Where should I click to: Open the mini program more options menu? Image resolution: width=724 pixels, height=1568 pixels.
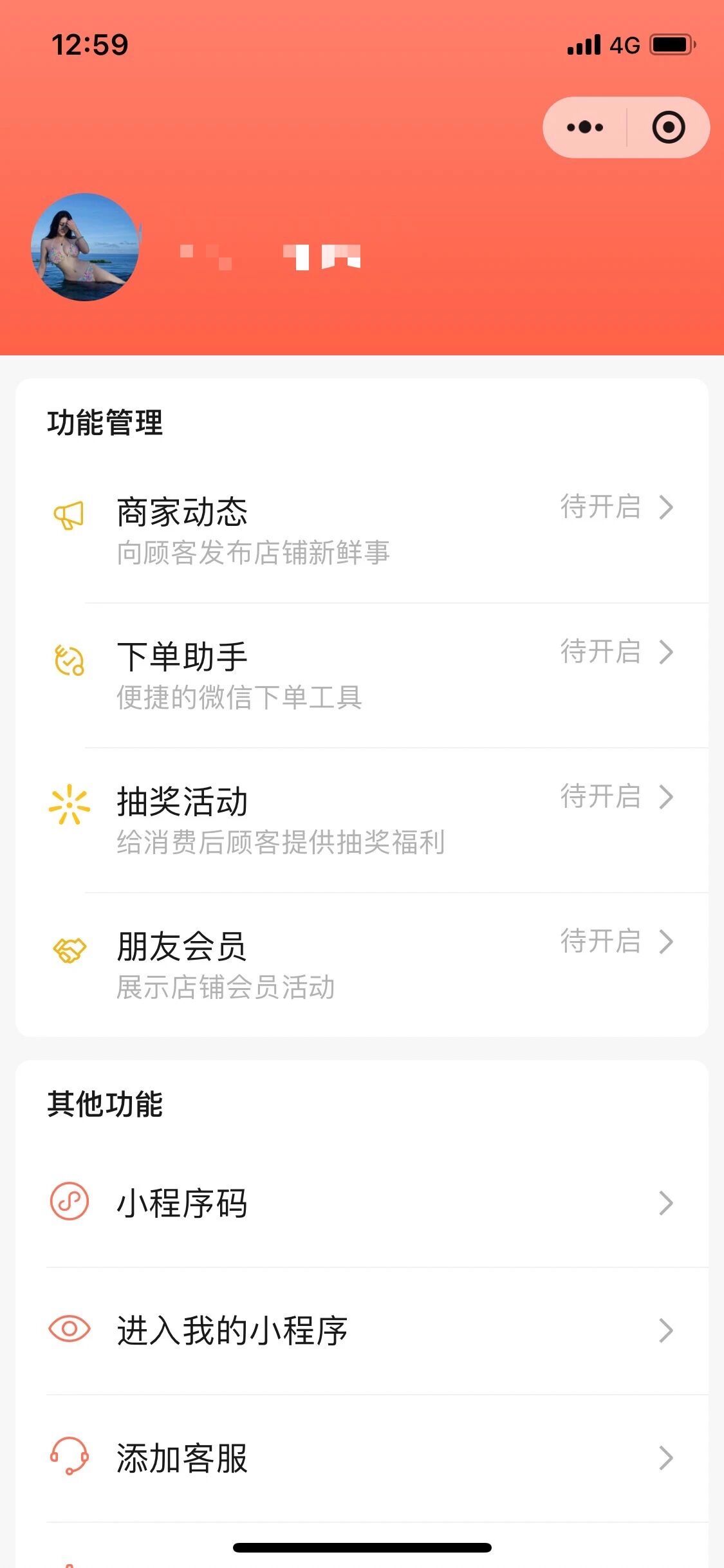tap(584, 127)
